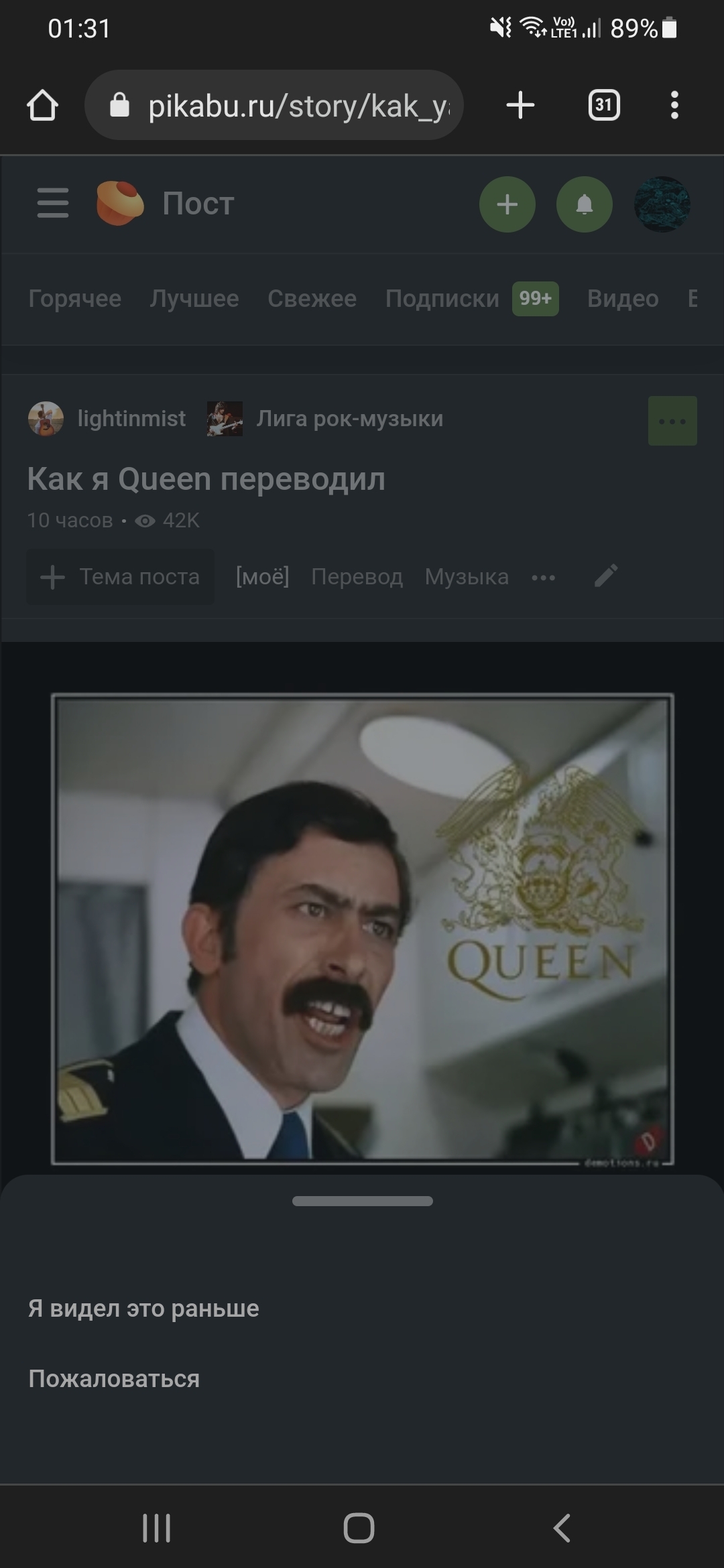This screenshot has width=724, height=1568.
Task: Open the Pikabu hamburger menu
Action: click(52, 203)
